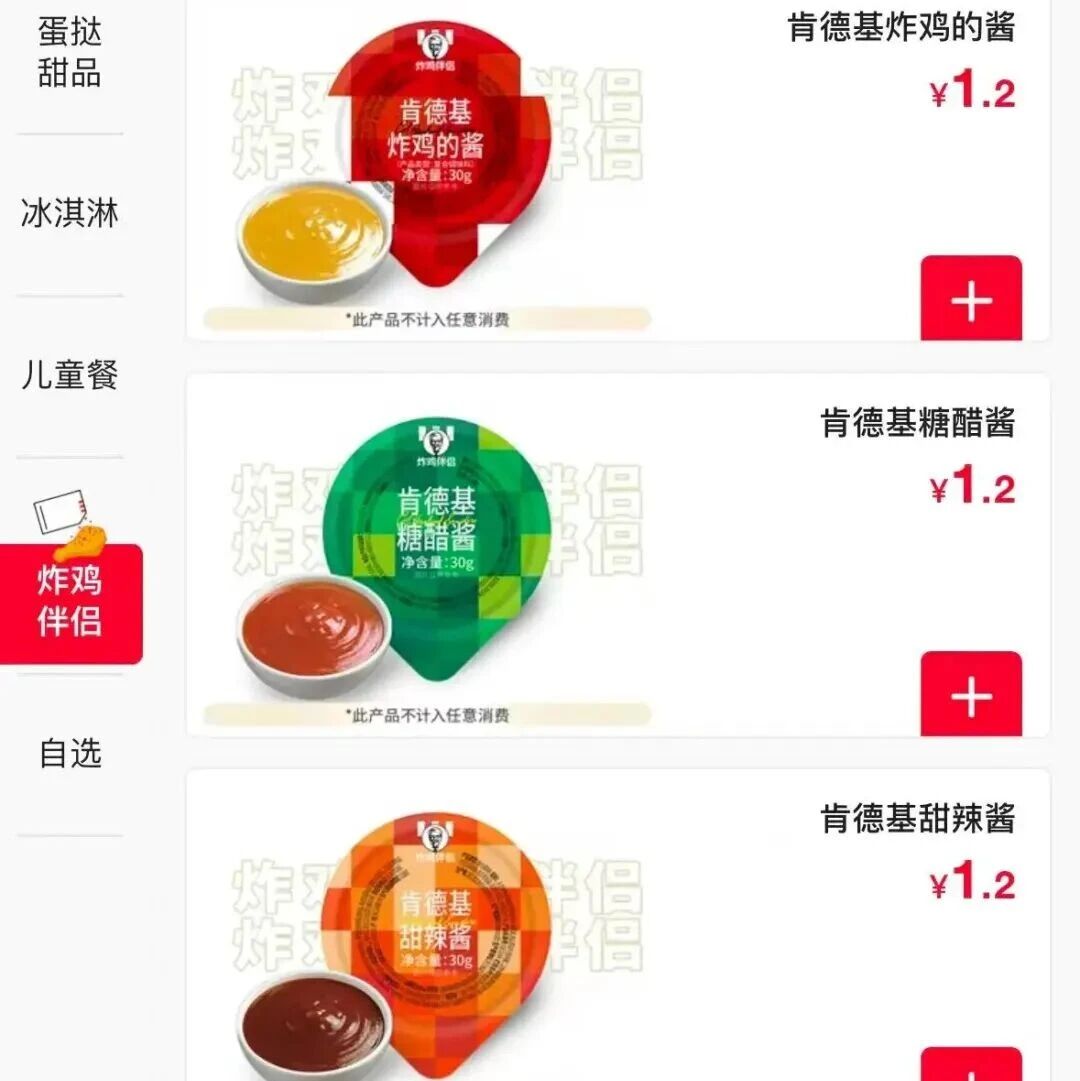The width and height of the screenshot is (1080, 1081).
Task: Add 肯德基甜辣酱 to the order
Action: pos(971,1064)
